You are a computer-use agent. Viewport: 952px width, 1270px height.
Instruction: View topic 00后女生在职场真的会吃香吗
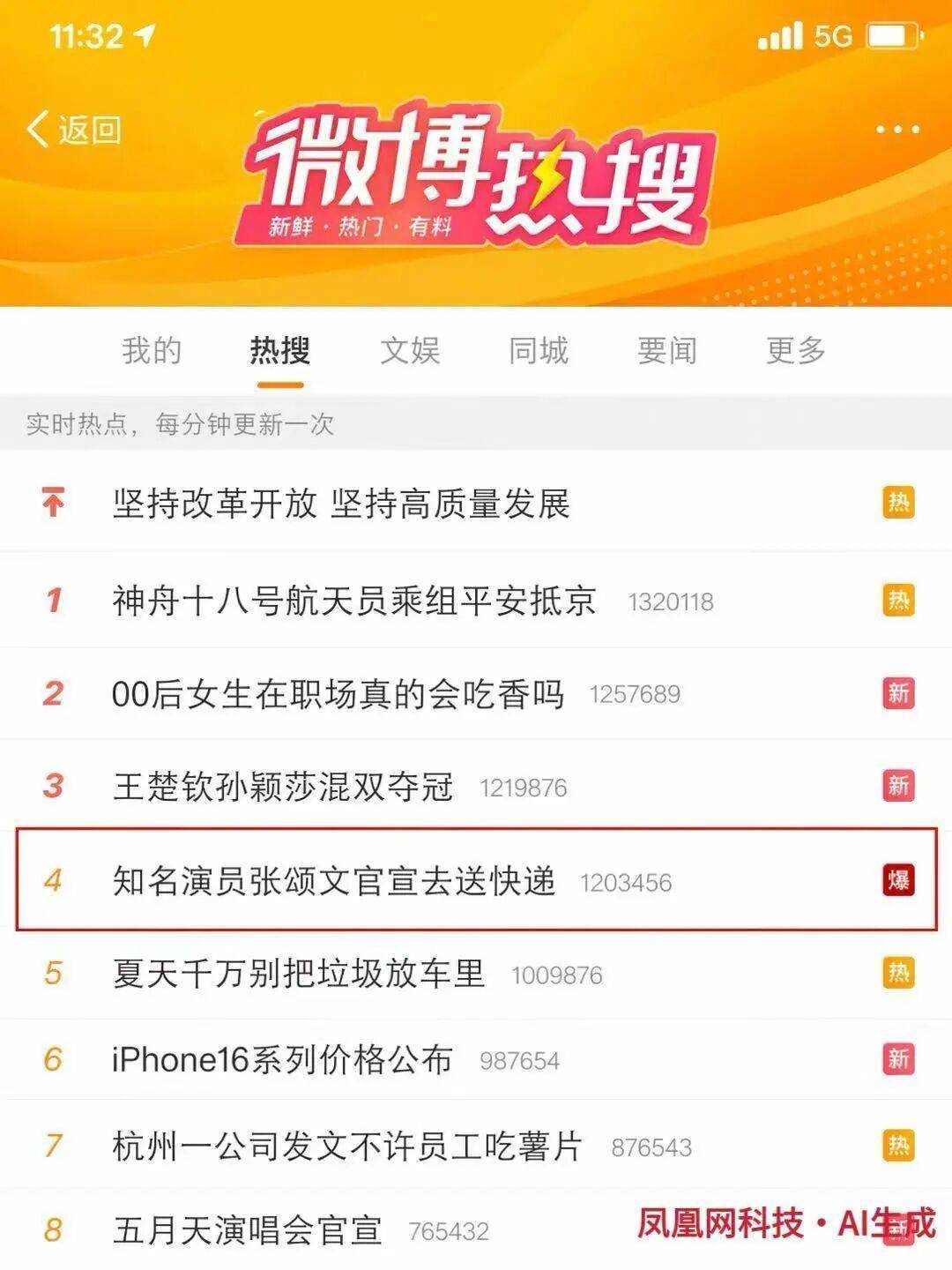(338, 694)
